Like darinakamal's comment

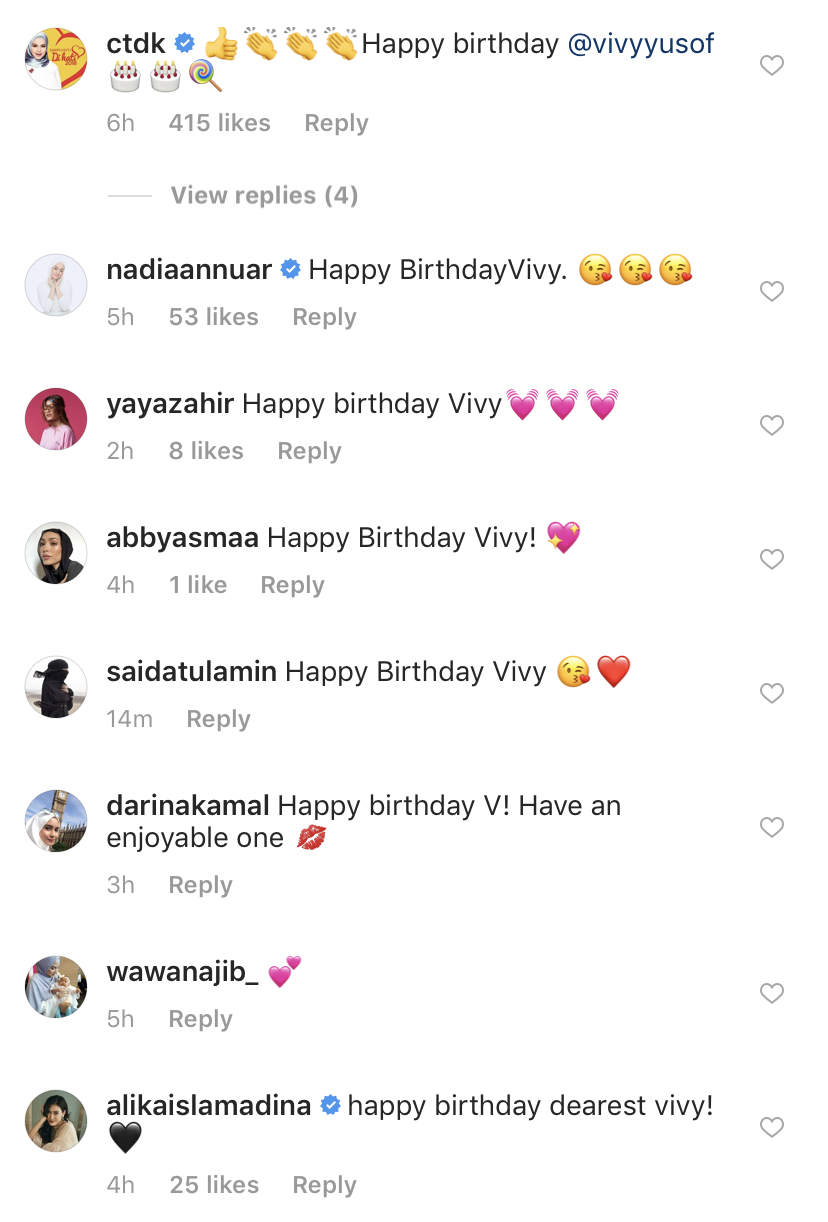771,828
